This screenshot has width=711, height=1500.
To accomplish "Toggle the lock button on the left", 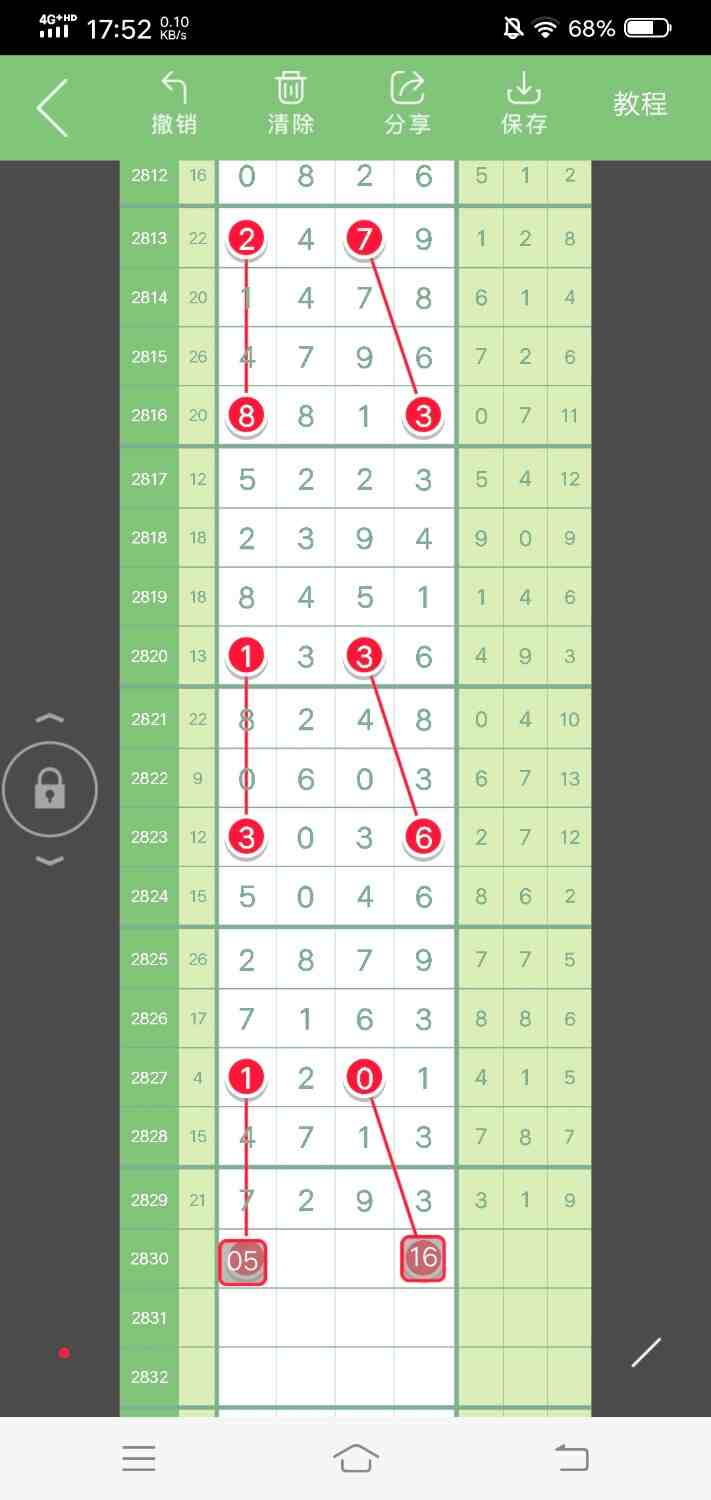I will [50, 790].
